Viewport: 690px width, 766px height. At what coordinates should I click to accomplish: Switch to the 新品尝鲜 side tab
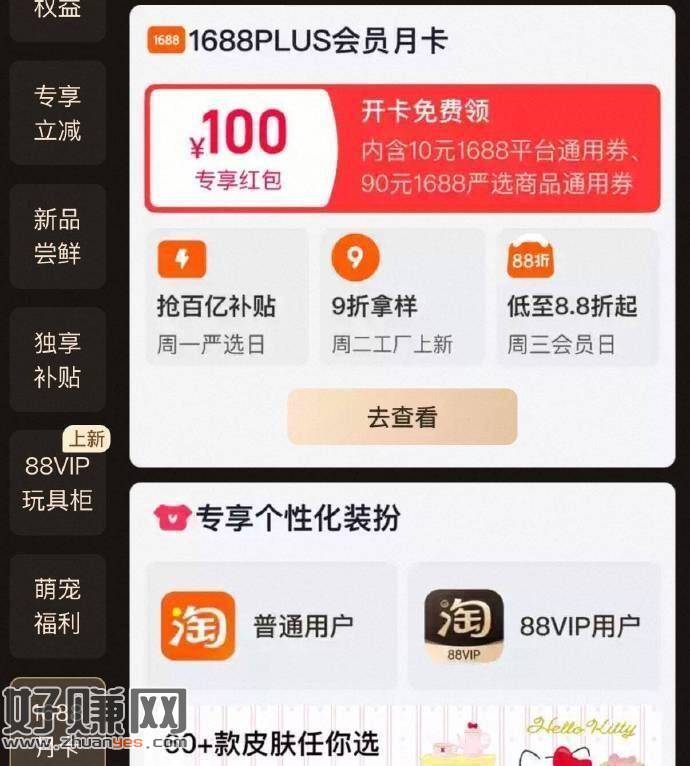[x=58, y=236]
